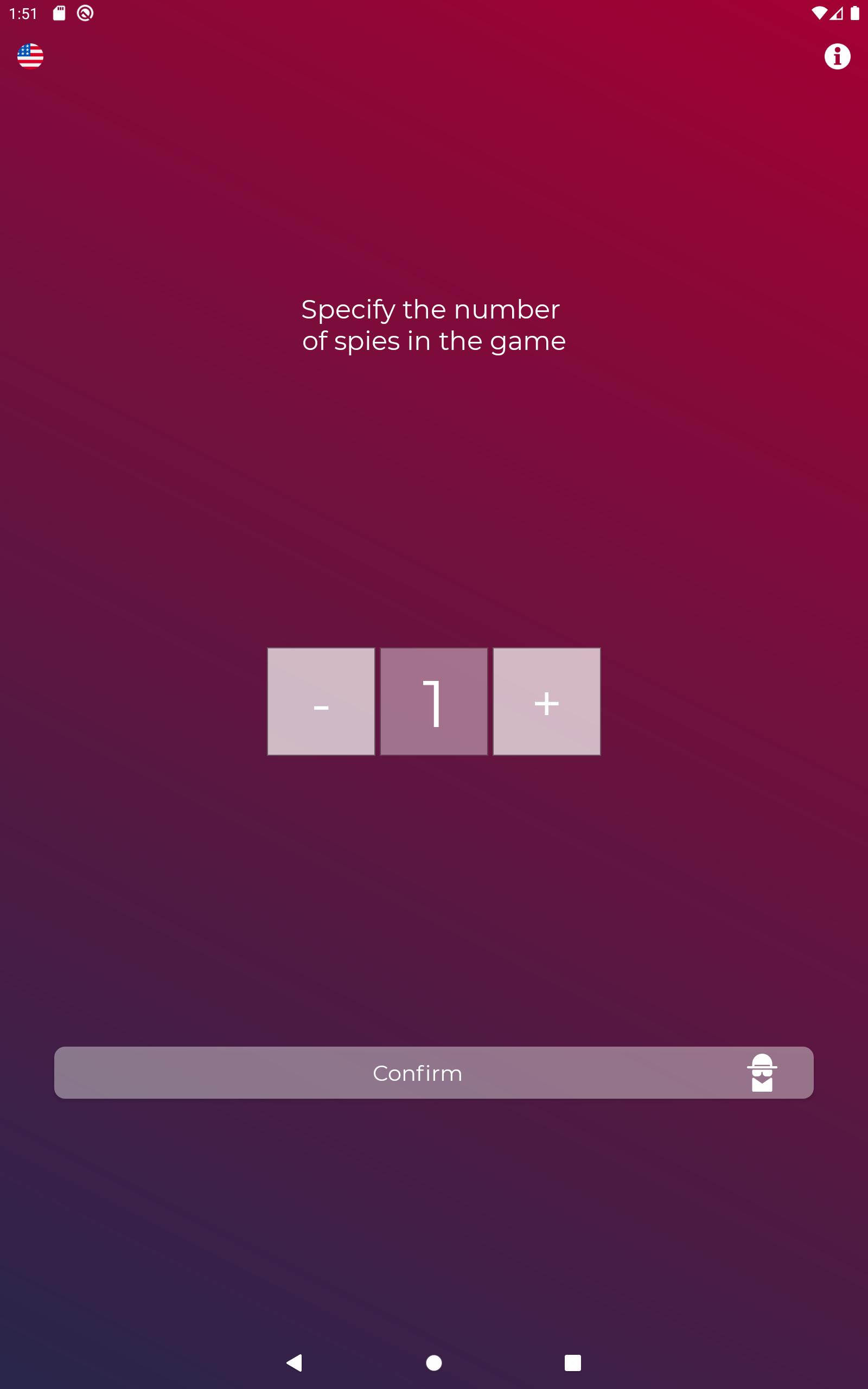The width and height of the screenshot is (868, 1389).
Task: Go back using system back button
Action: [x=295, y=1362]
